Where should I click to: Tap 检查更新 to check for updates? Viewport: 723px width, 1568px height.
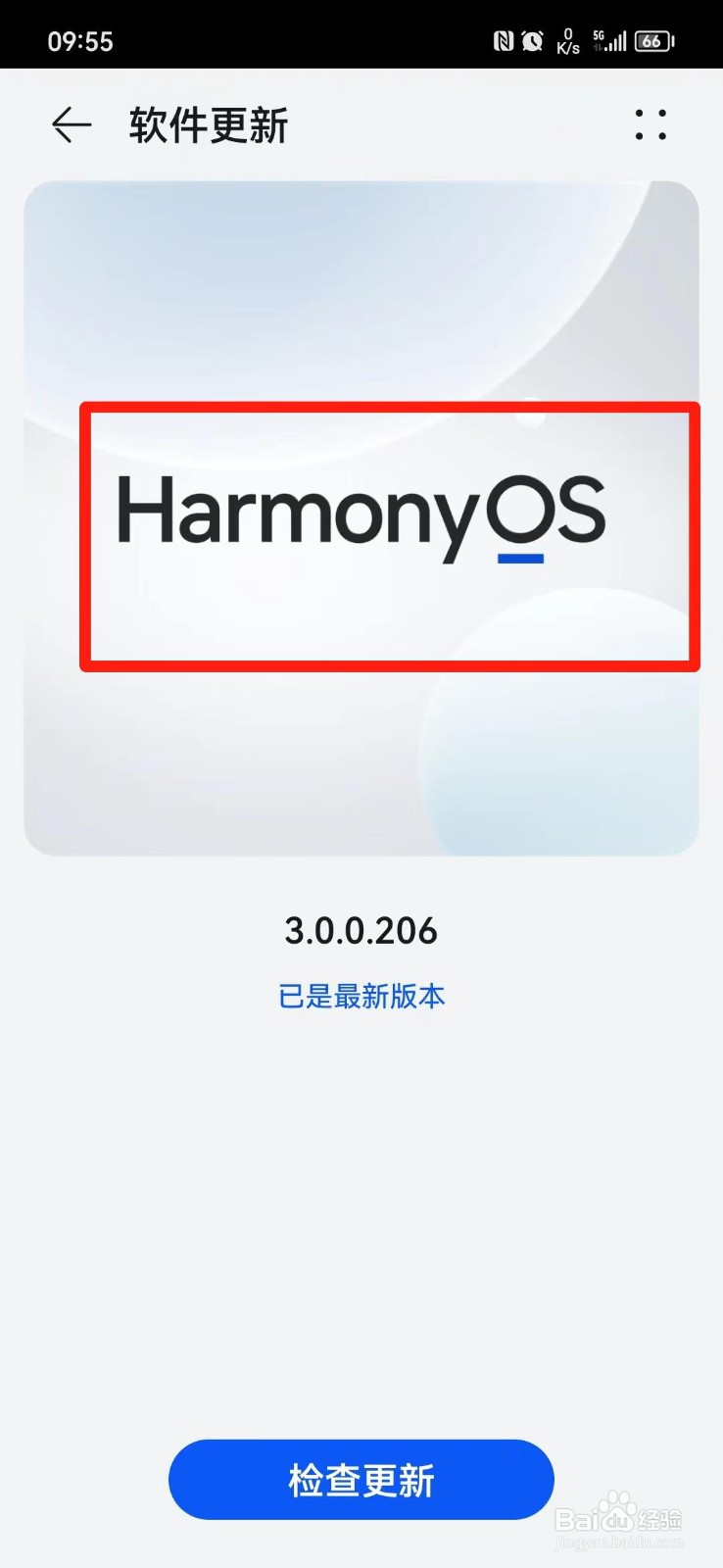[361, 1481]
